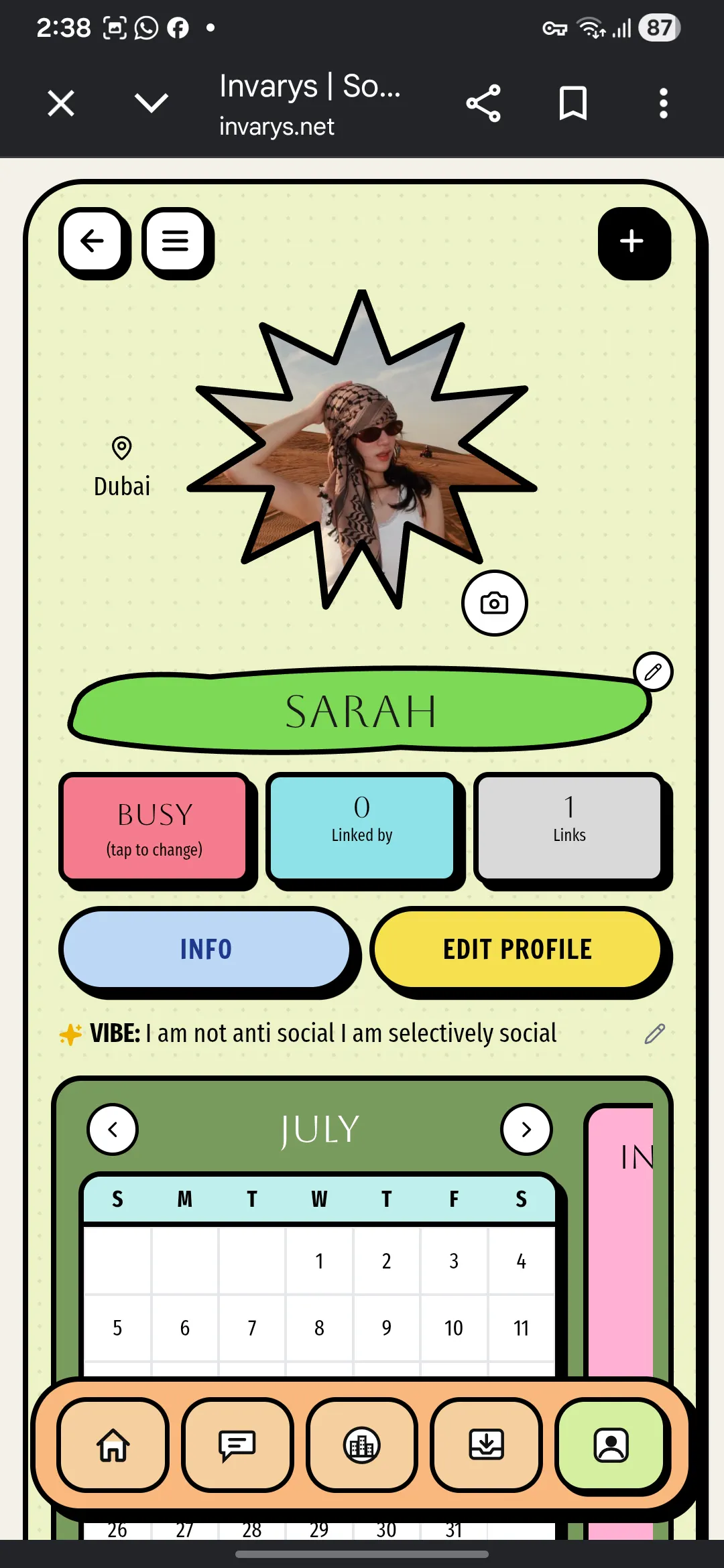Open the Links list
Image resolution: width=724 pixels, height=1568 pixels.
(569, 828)
